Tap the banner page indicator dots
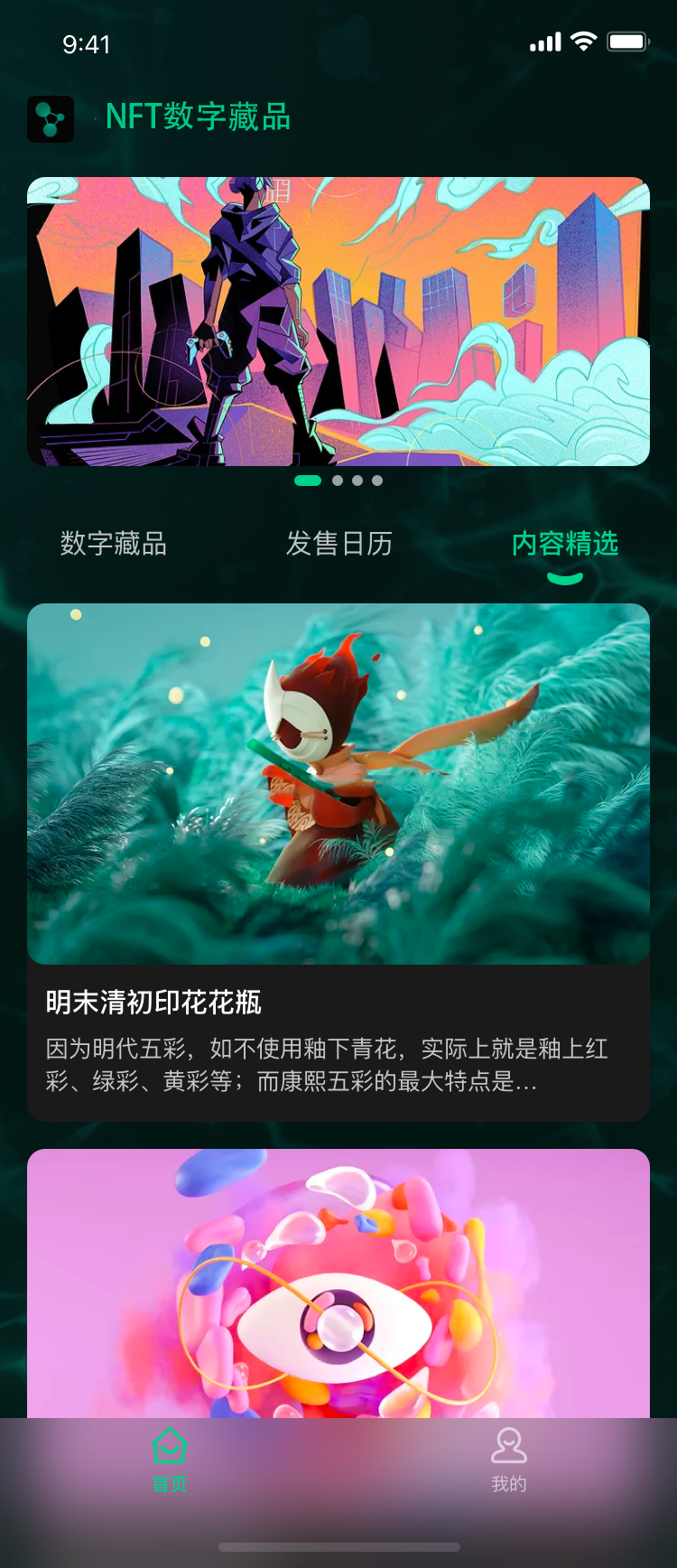The image size is (677, 1568). pos(338,481)
